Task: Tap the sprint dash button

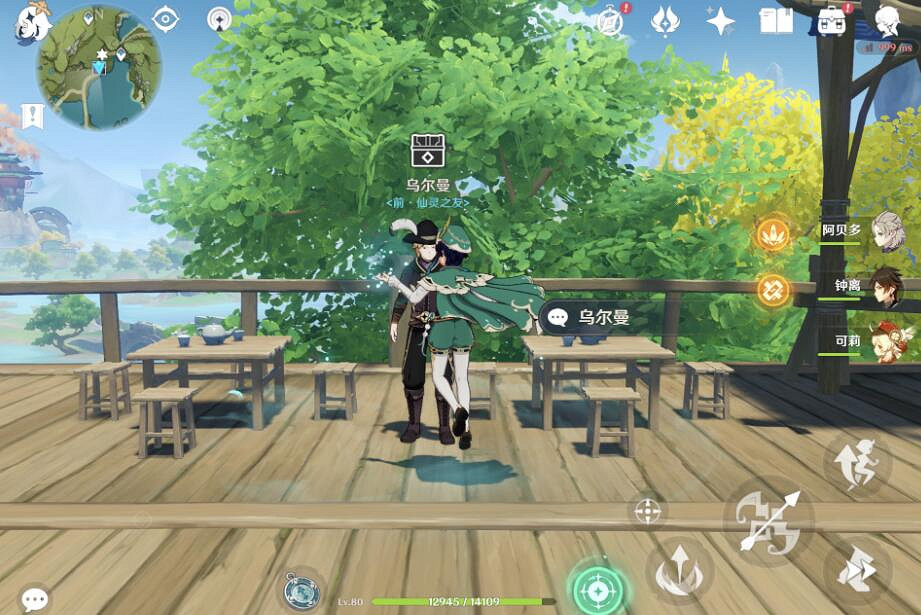Action: click(x=857, y=572)
